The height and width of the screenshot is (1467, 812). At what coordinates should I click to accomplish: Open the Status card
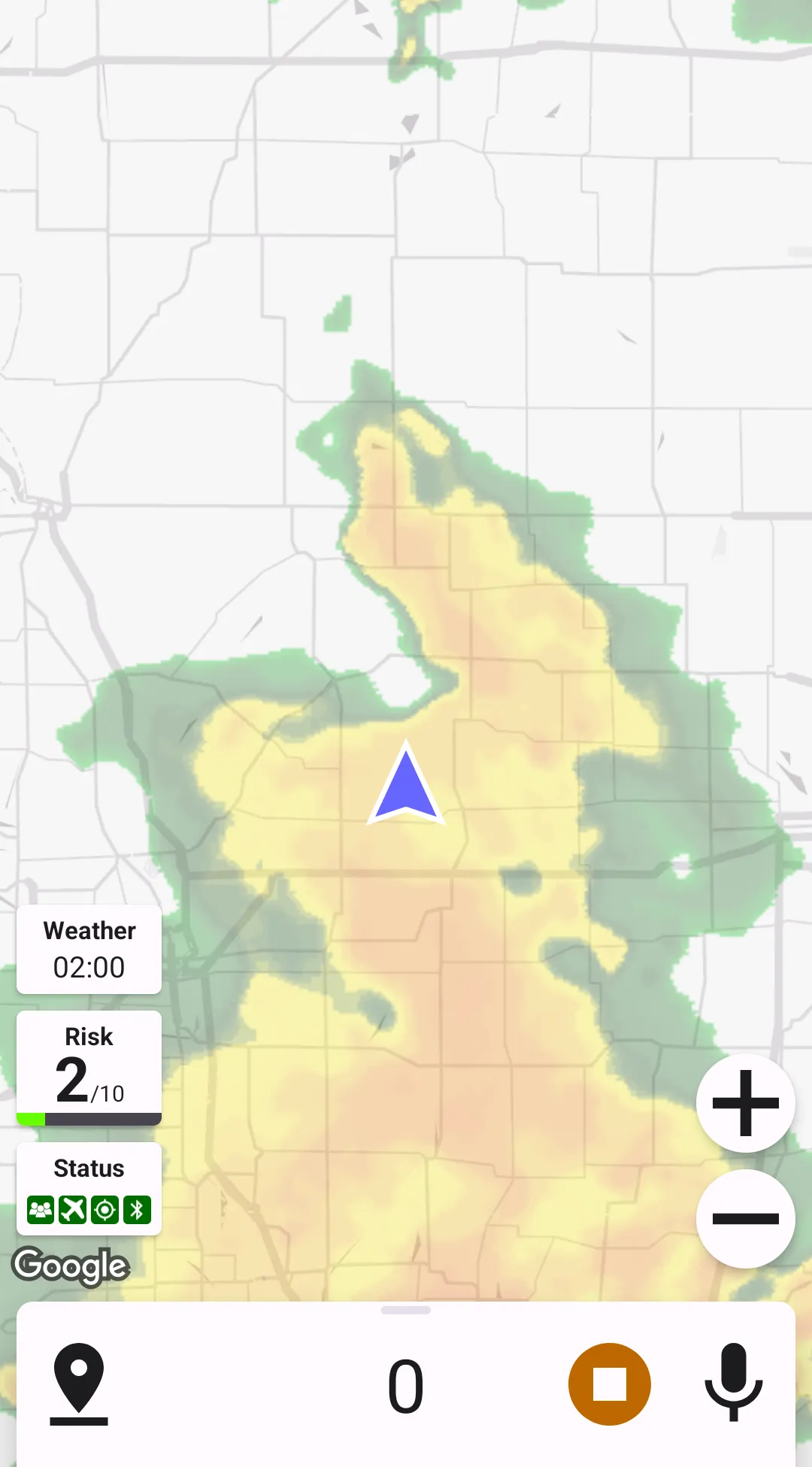point(89,1189)
